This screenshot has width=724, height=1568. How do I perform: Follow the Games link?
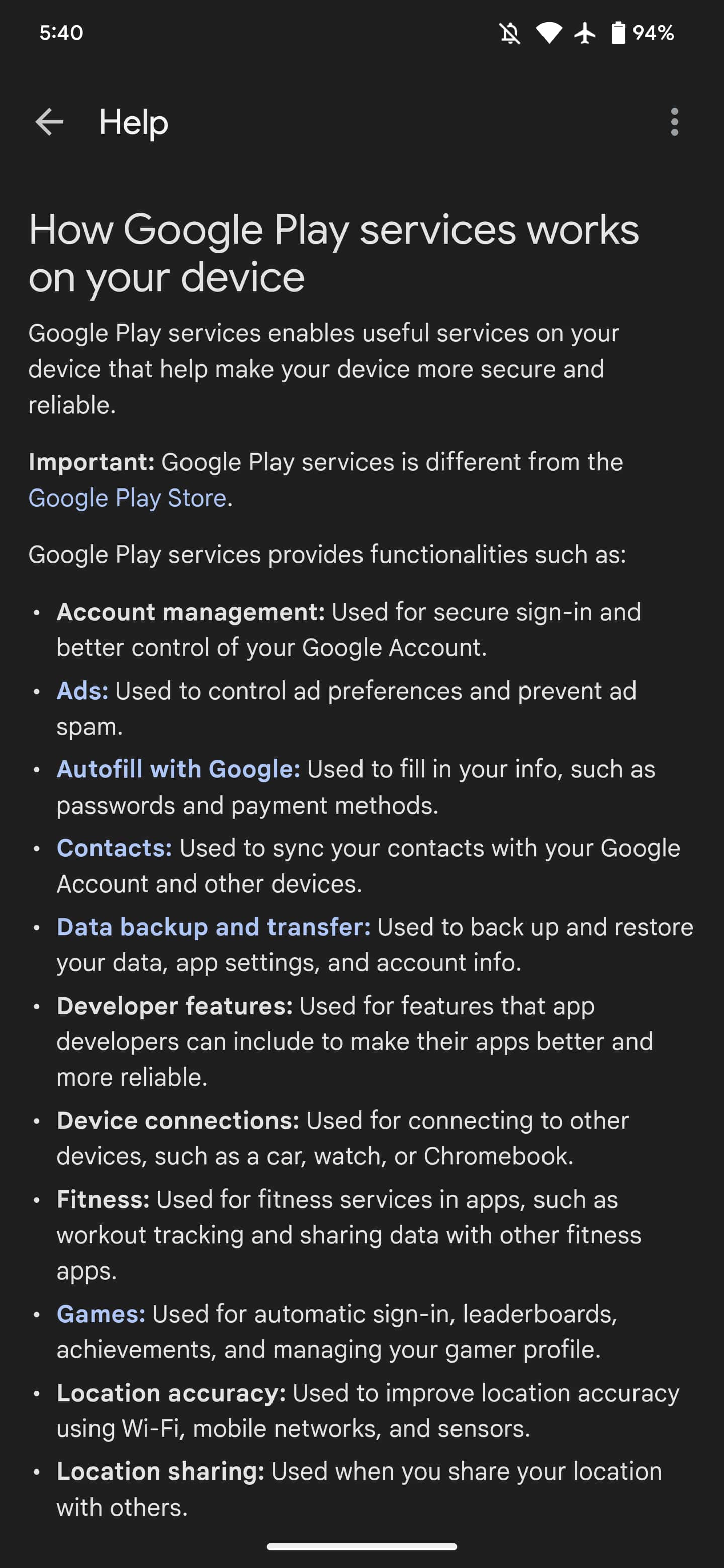(101, 1314)
